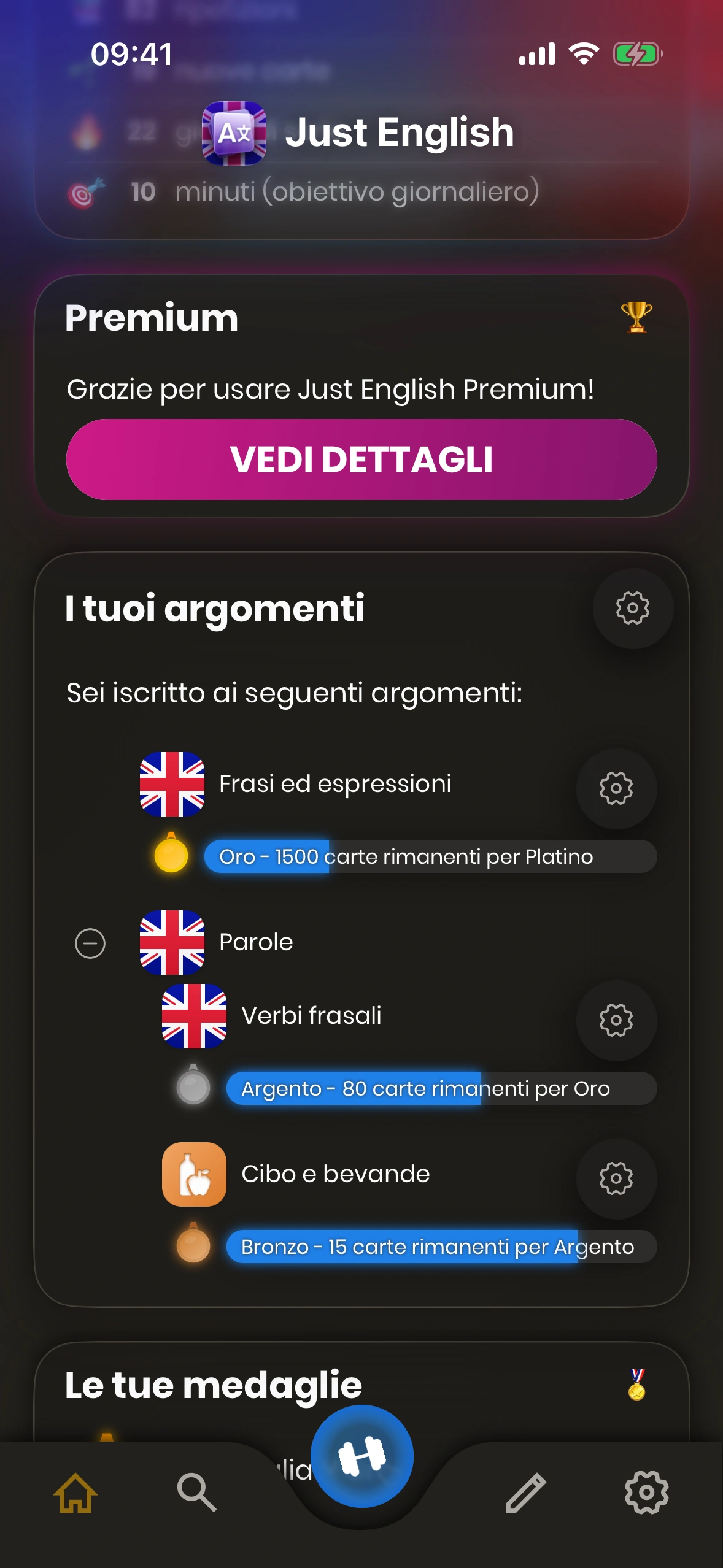Open the Verbi frasali topic
723x1568 pixels.
pos(311,1016)
